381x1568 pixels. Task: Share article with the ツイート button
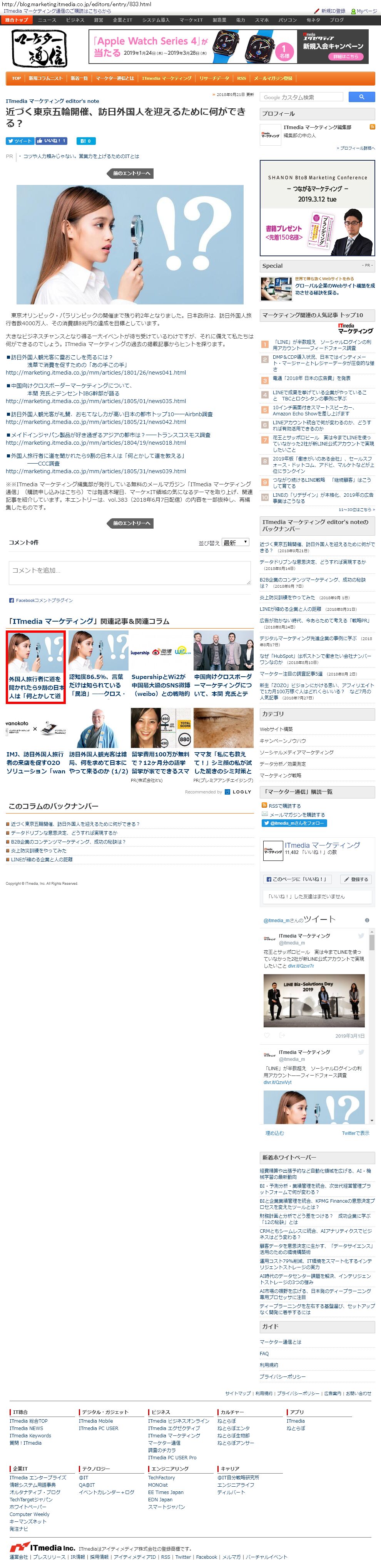pos(20,141)
